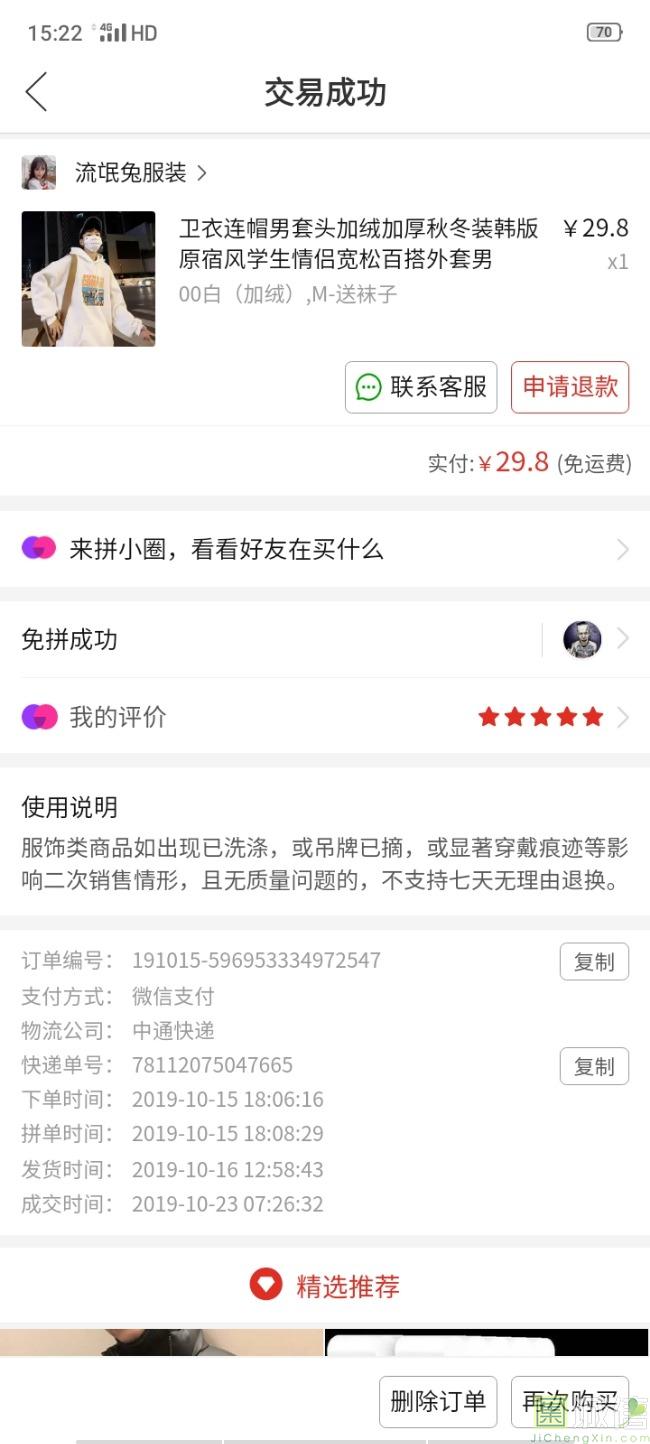Tap 申请退款 to request a refund
The image size is (650, 1444).
(x=570, y=387)
